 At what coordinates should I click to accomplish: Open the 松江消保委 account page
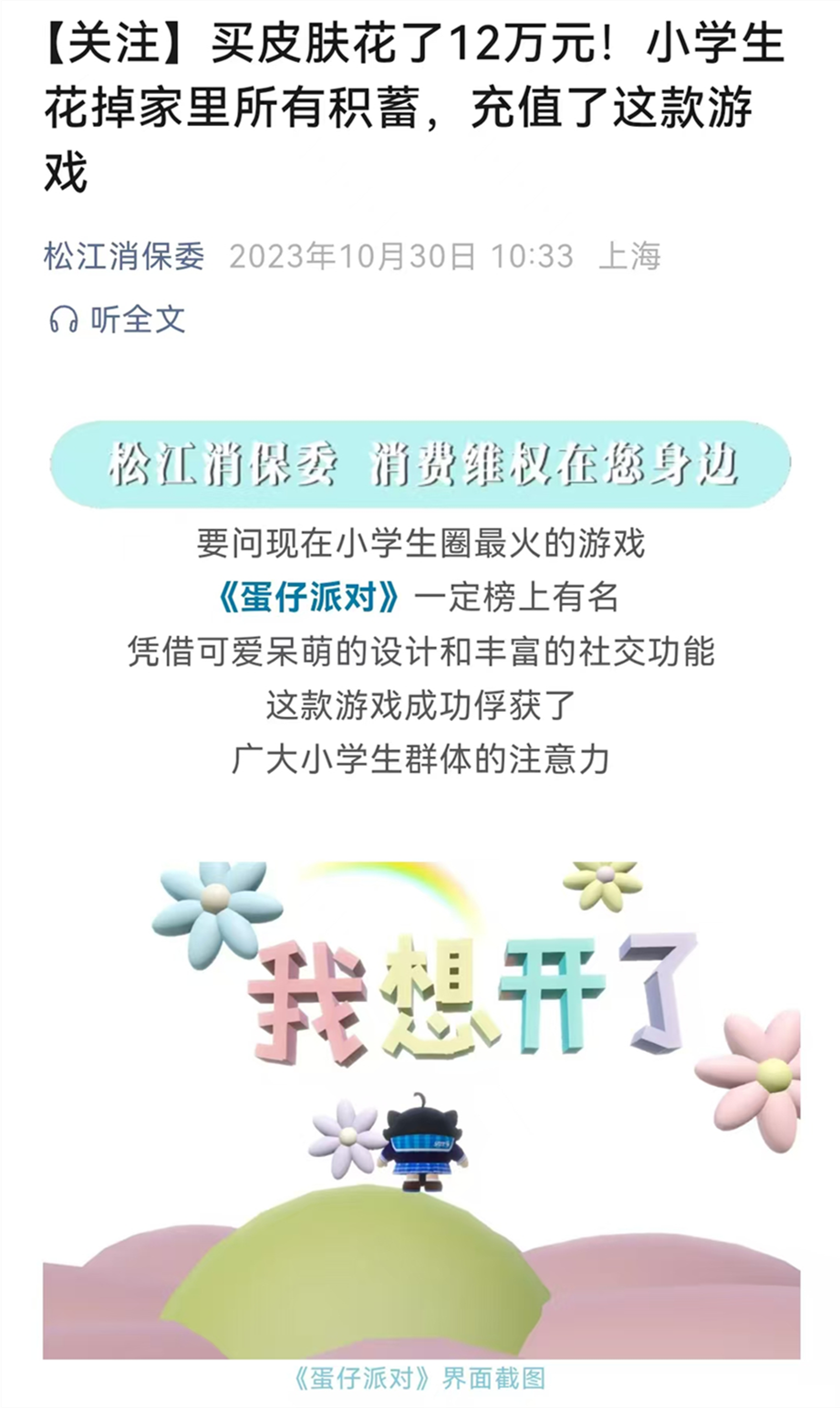click(124, 256)
